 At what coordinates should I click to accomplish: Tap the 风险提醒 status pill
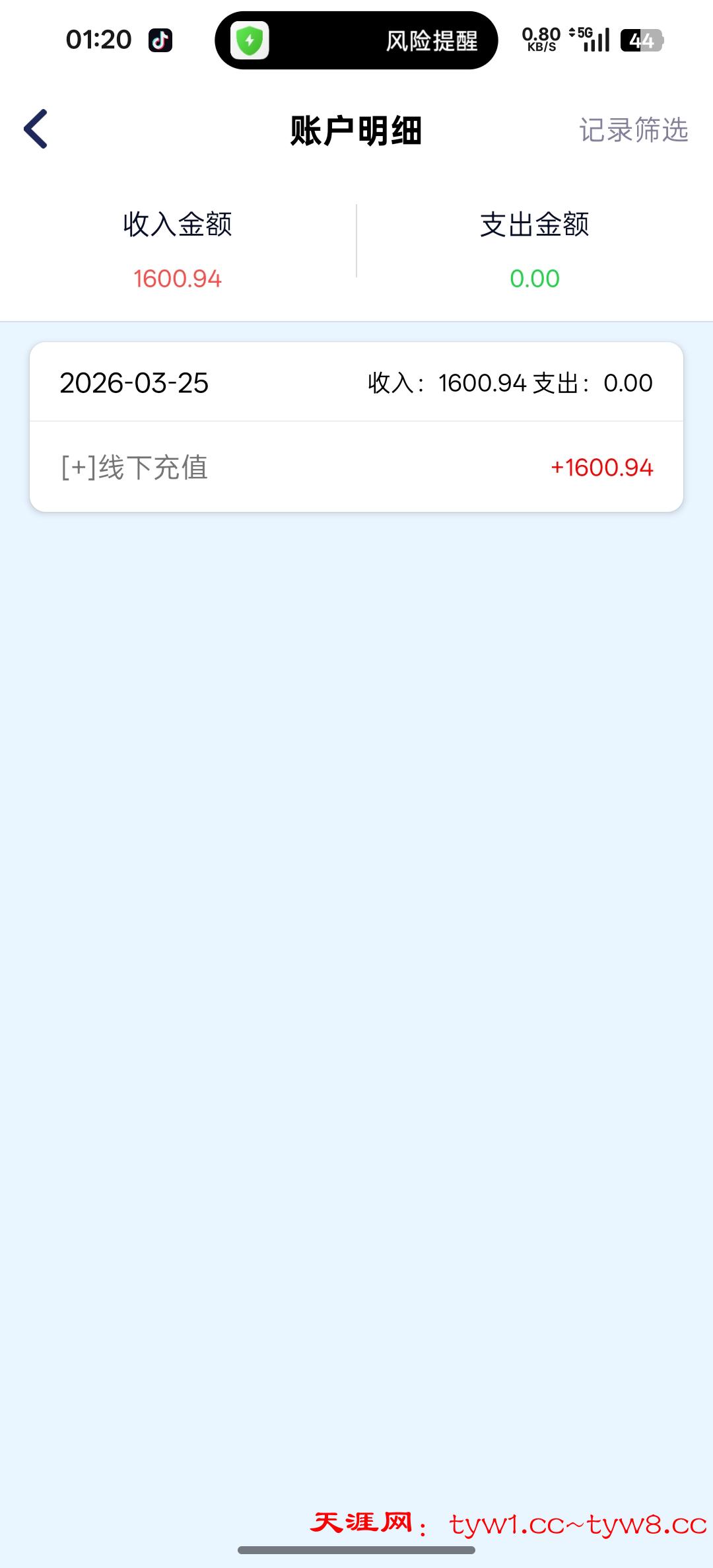coord(356,41)
